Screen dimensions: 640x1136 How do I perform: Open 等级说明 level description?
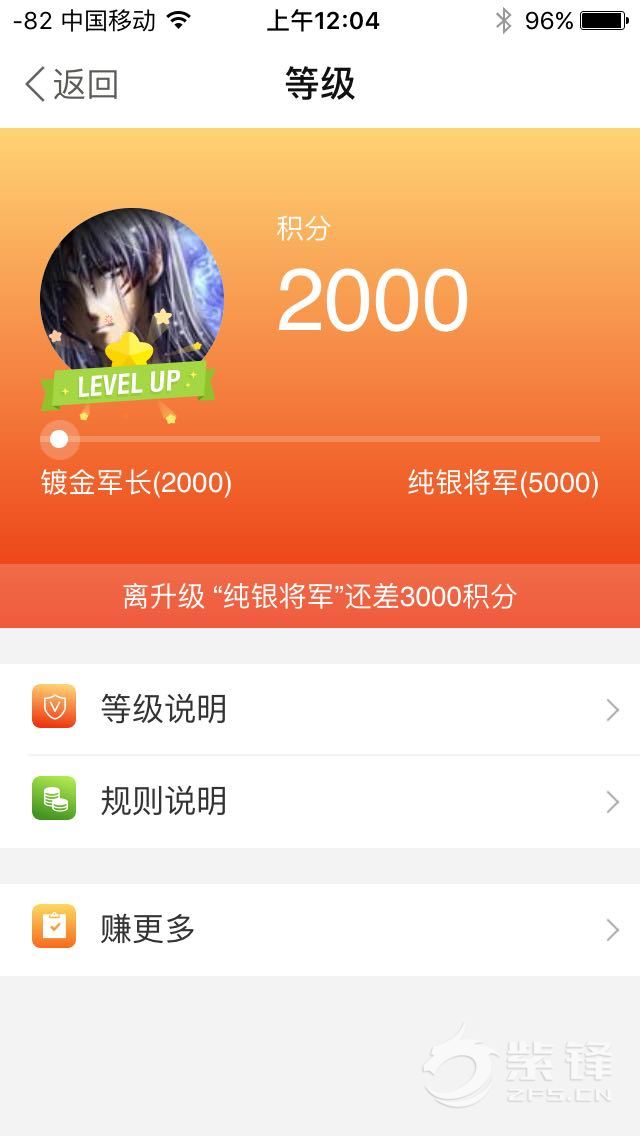tap(320, 709)
